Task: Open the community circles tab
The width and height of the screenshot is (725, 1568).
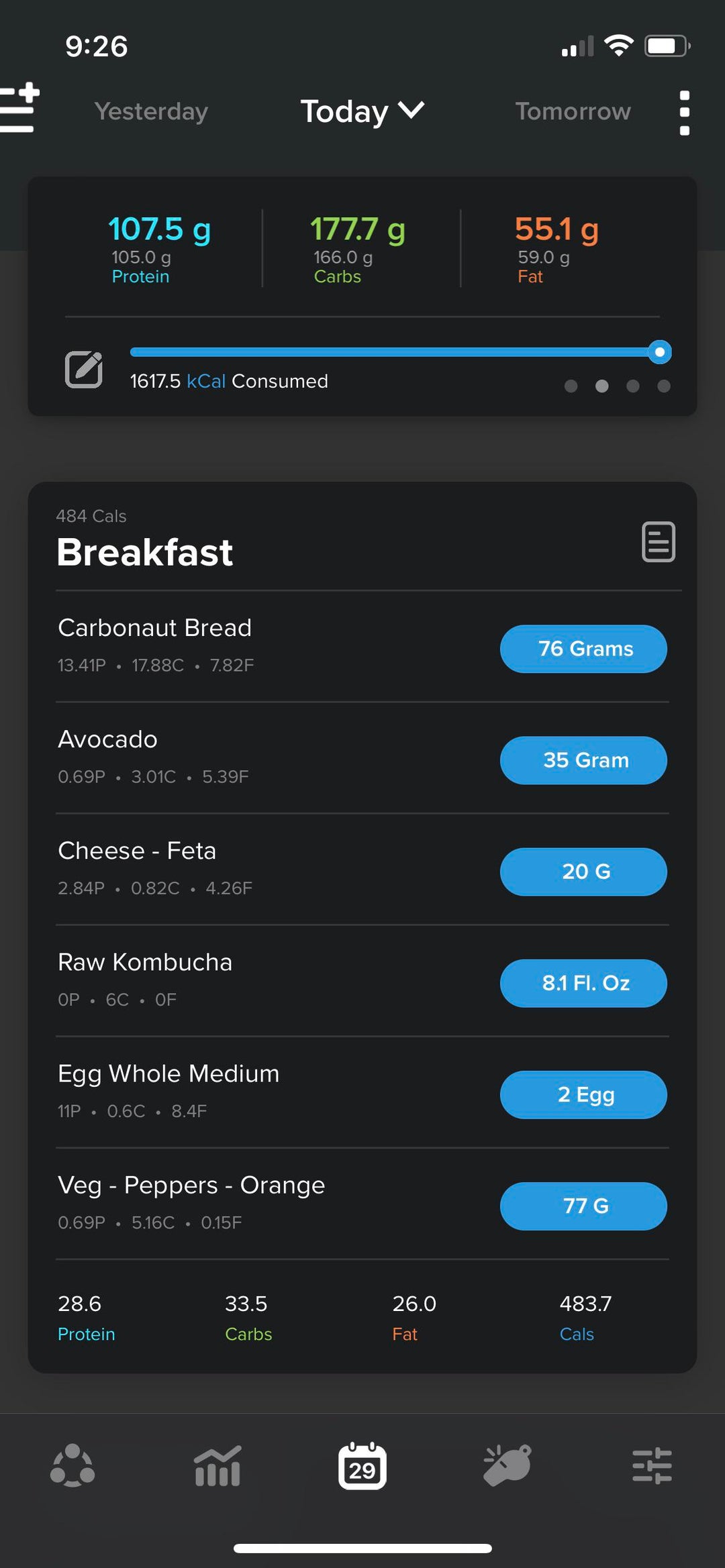Action: pos(72,1466)
